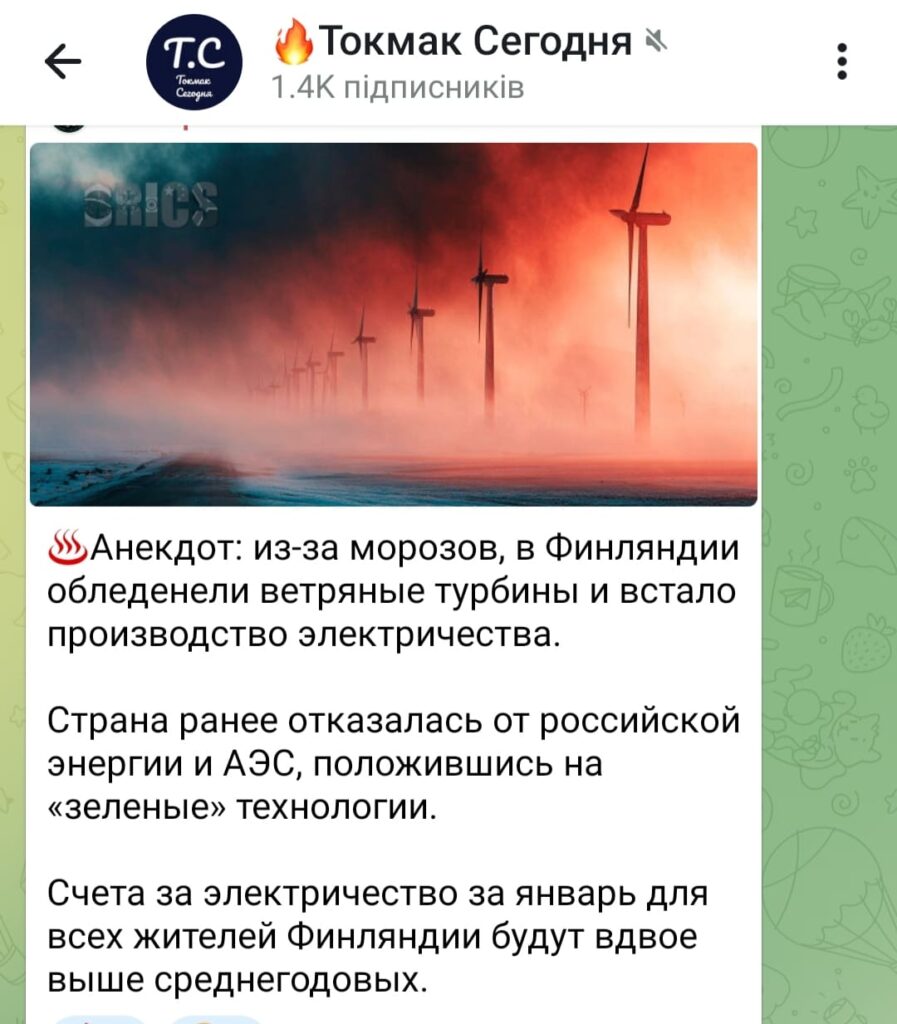Screen dimensions: 897x1024
Task: Open the three-dot overflow menu
Action: [x=842, y=62]
